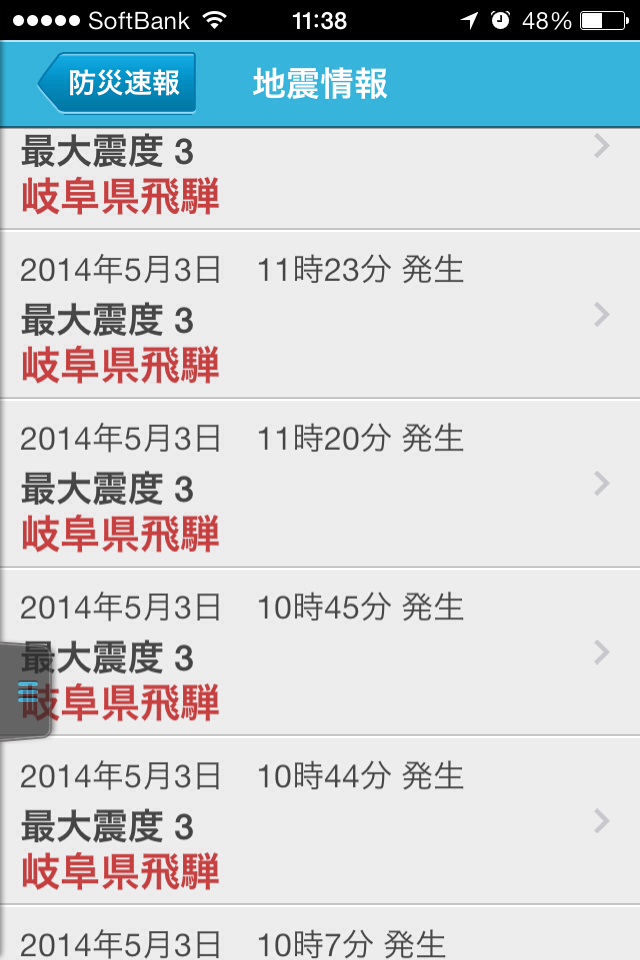The width and height of the screenshot is (640, 960).
Task: Open the 10時7分 earthquake entry
Action: (x=320, y=940)
